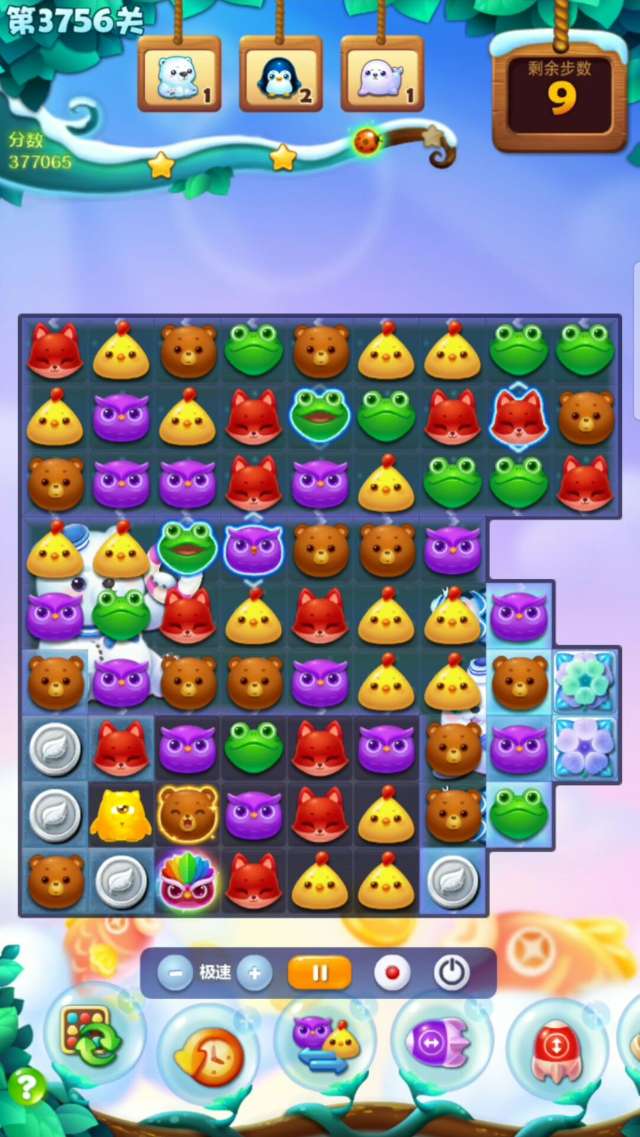Decrease game speed with the minus button
The image size is (640, 1137).
[x=175, y=972]
